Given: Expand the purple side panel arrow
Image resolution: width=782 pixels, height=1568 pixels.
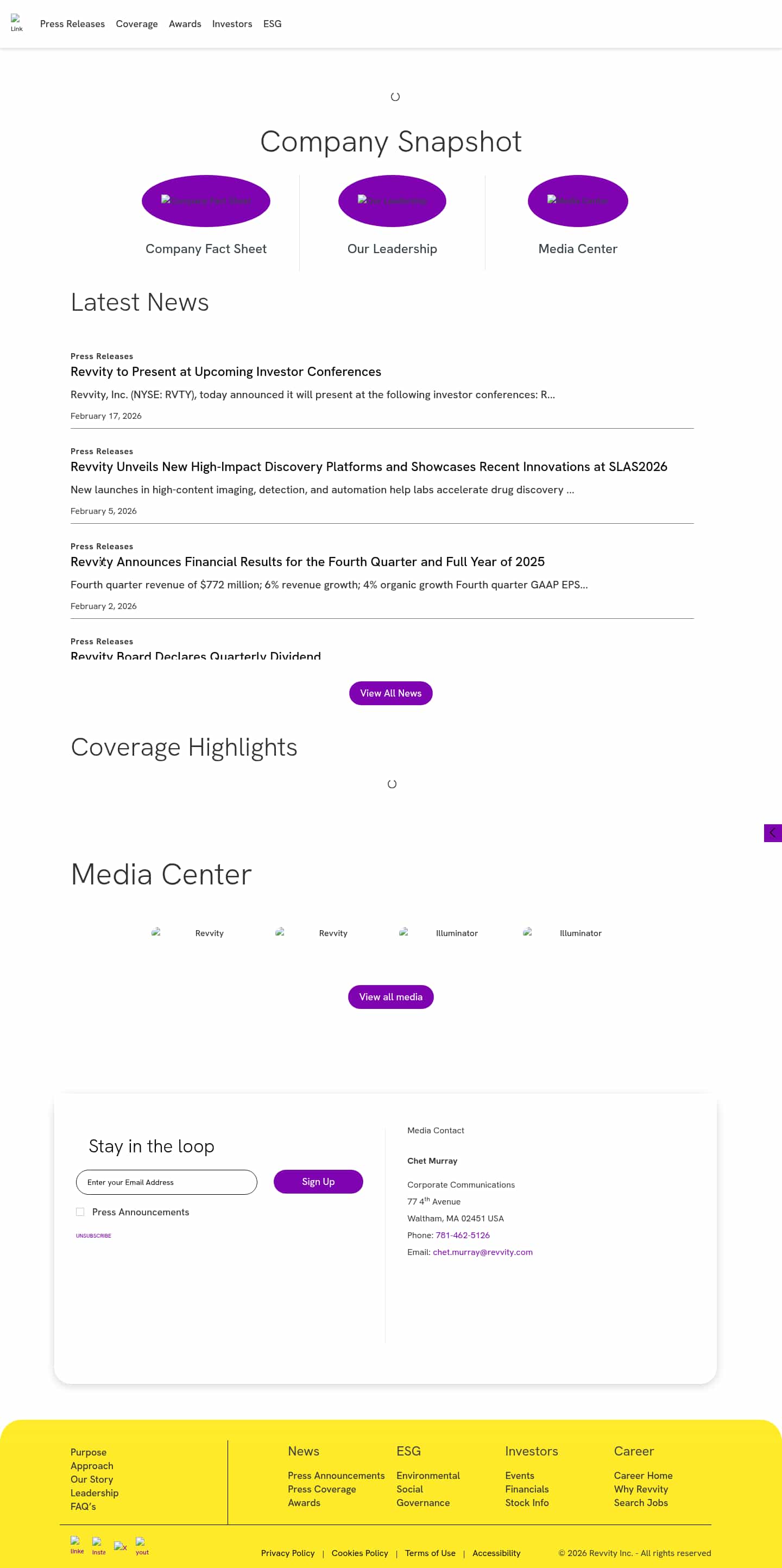Looking at the screenshot, I should point(772,832).
